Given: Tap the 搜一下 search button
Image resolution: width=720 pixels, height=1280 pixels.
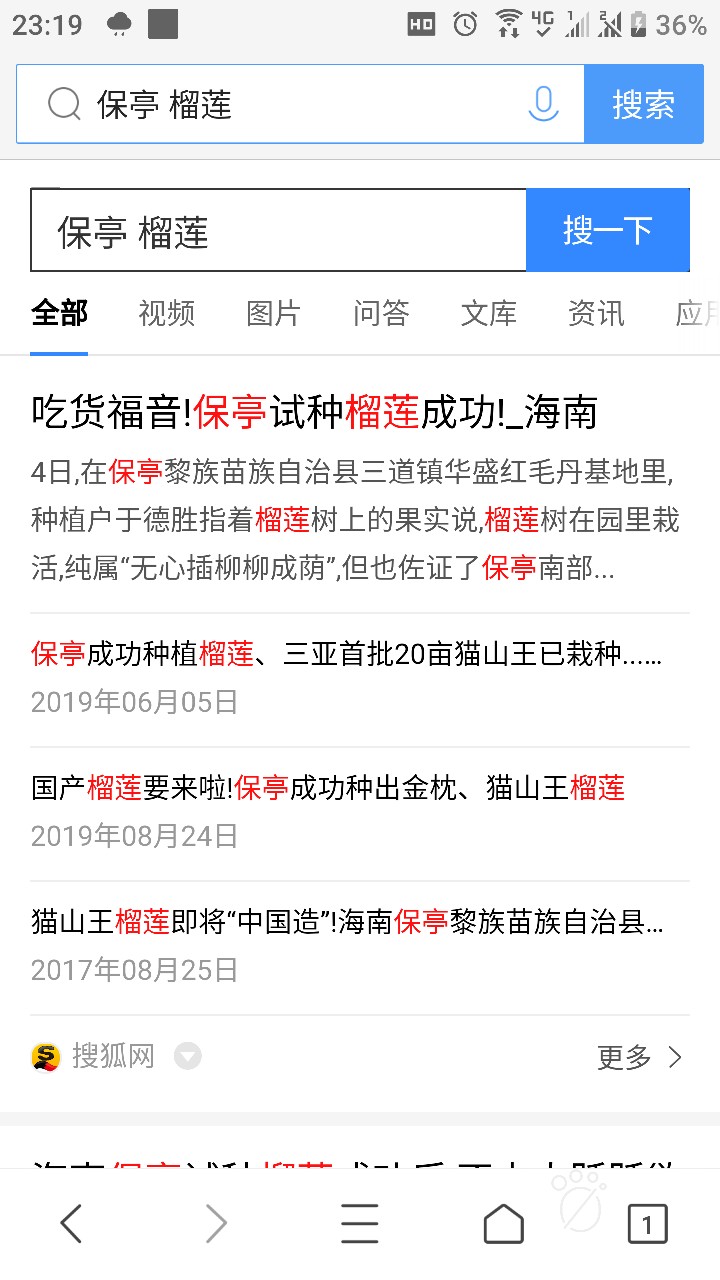Looking at the screenshot, I should click(608, 230).
